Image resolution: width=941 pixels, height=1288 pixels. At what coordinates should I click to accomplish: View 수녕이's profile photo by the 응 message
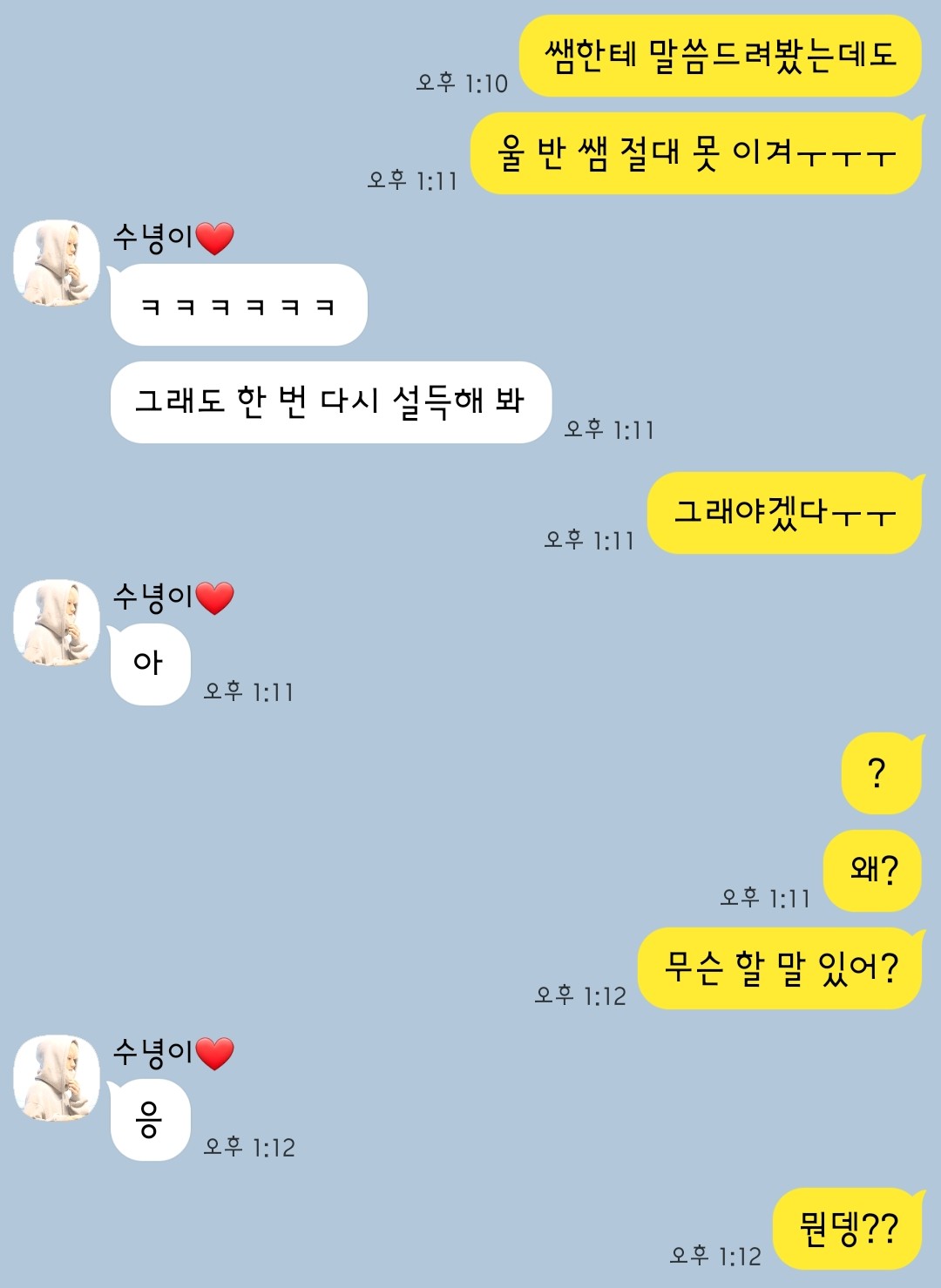(57, 1078)
